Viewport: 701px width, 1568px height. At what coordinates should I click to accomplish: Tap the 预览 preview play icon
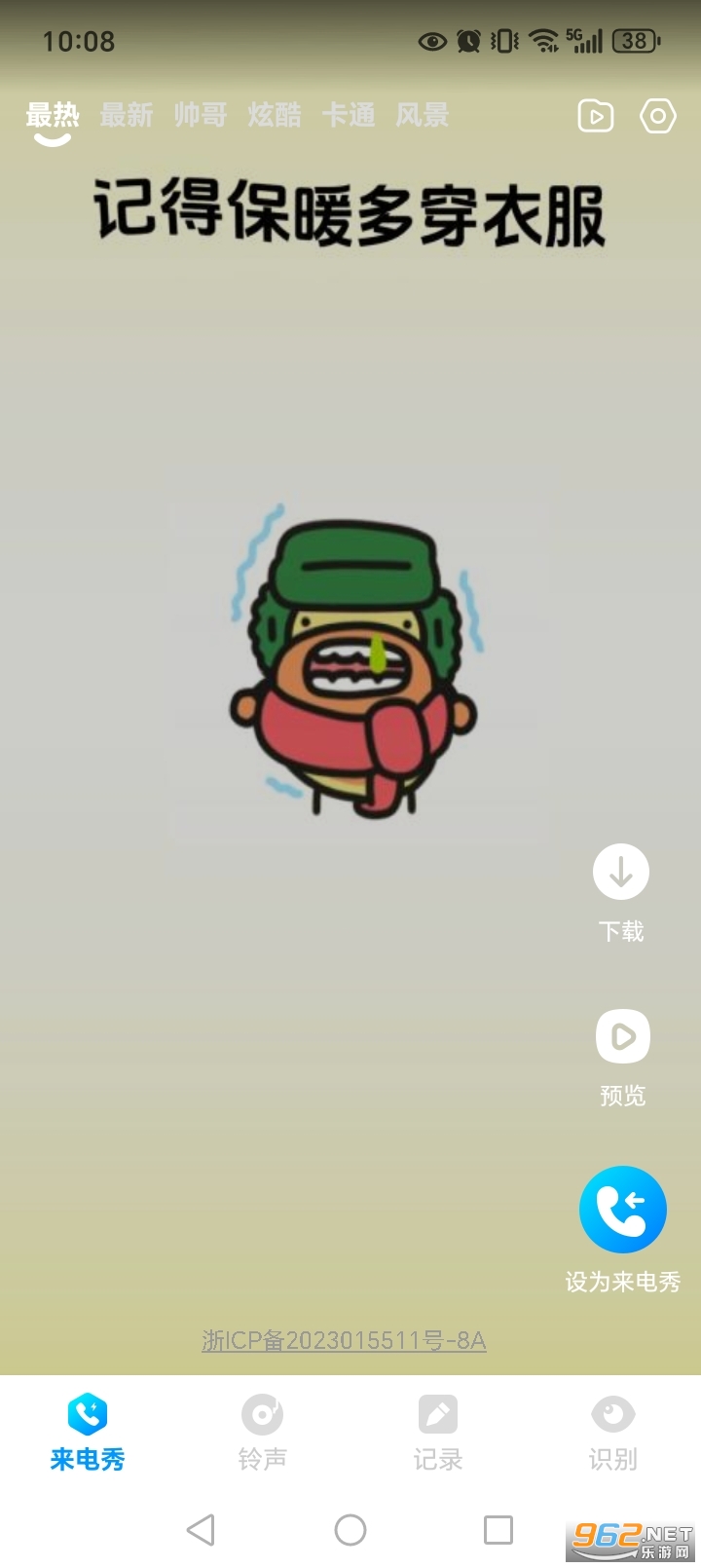coord(622,1035)
